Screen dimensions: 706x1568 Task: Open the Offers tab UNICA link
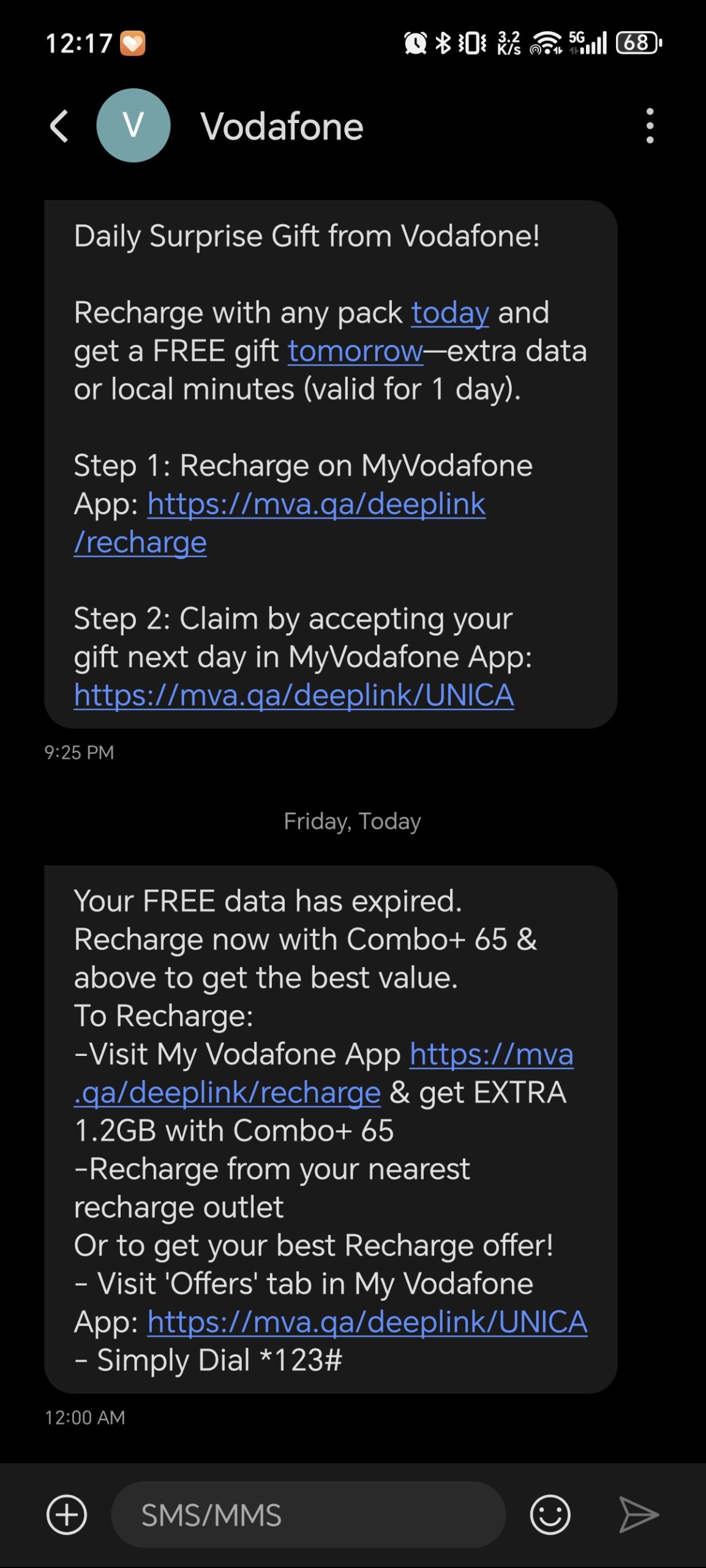tap(367, 1322)
